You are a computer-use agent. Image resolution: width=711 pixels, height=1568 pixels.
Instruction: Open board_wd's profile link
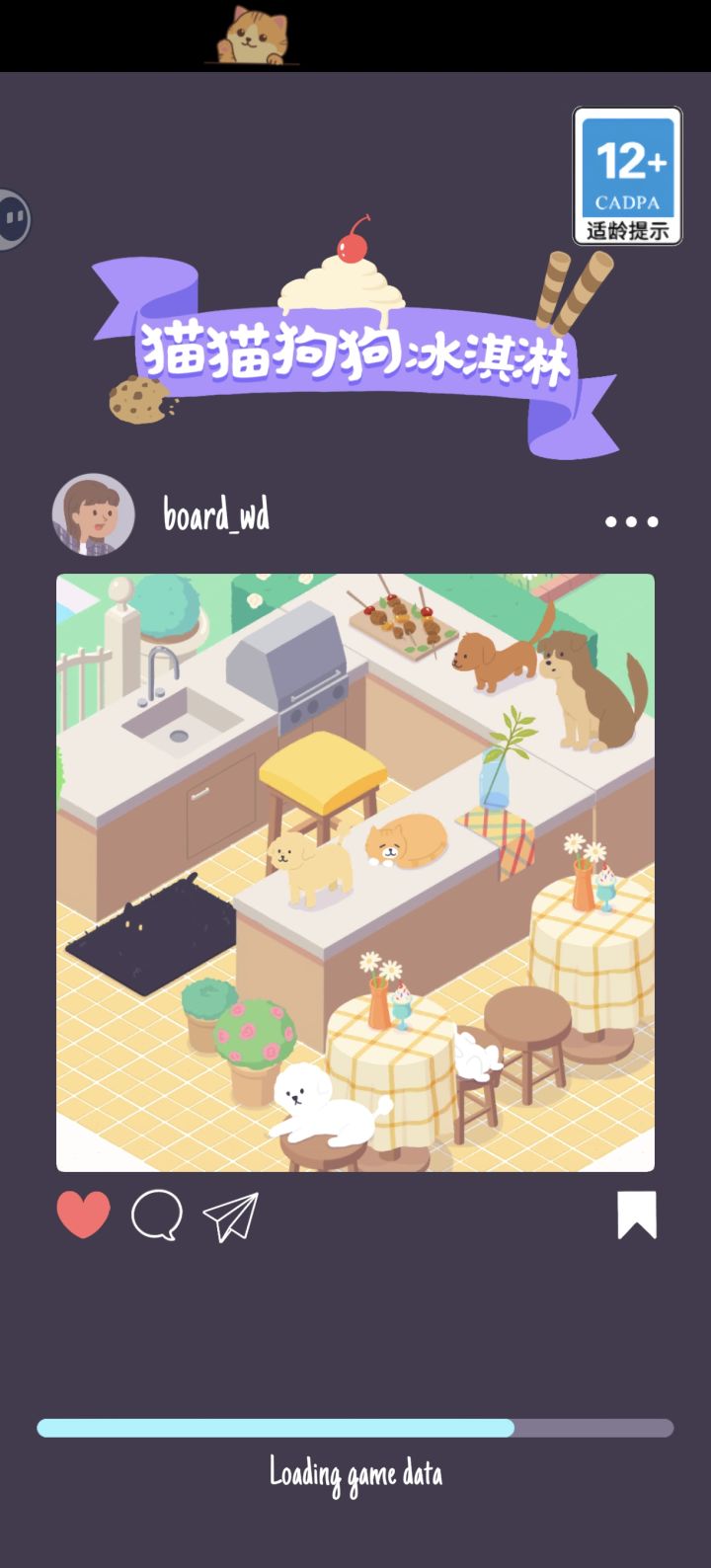coord(217,515)
